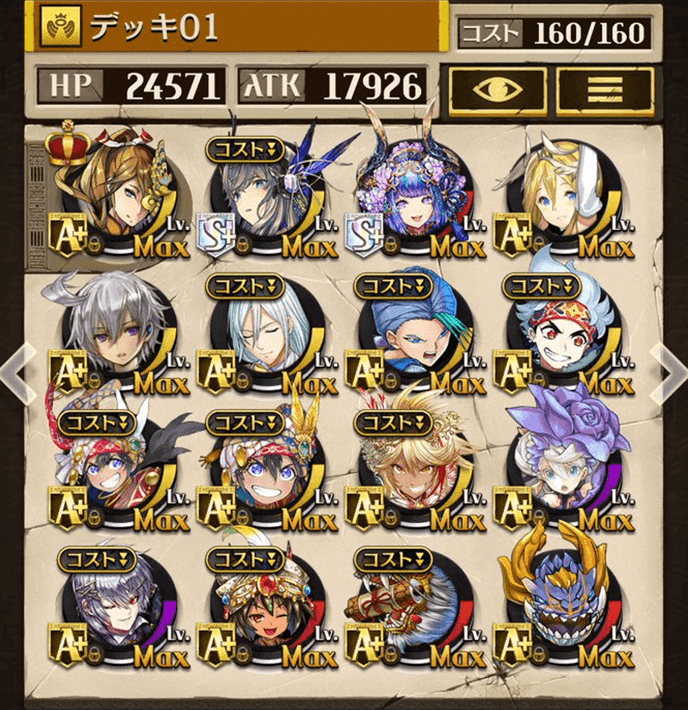Select the purple rose hat character
Image resolution: width=688 pixels, height=710 pixels.
tap(562, 470)
